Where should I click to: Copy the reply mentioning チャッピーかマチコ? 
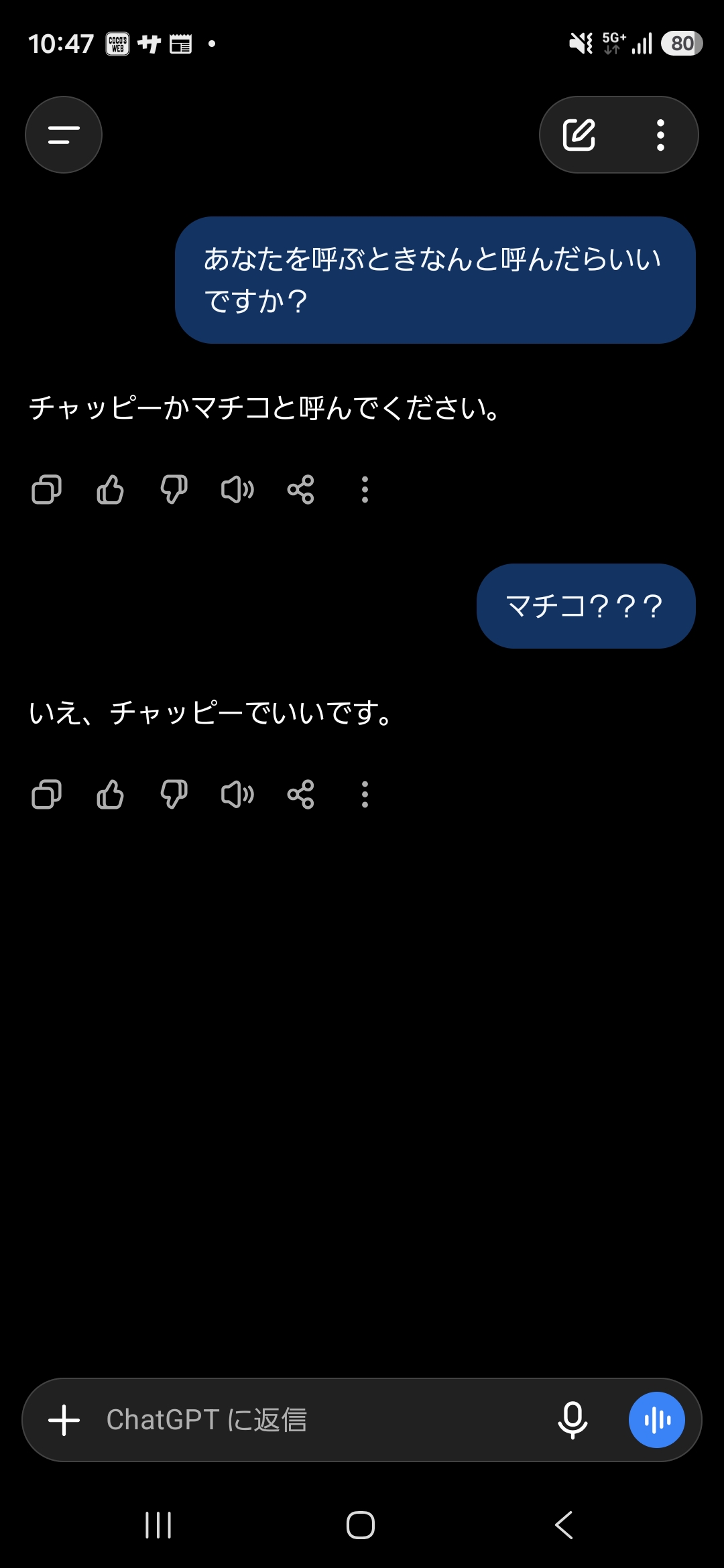(46, 490)
